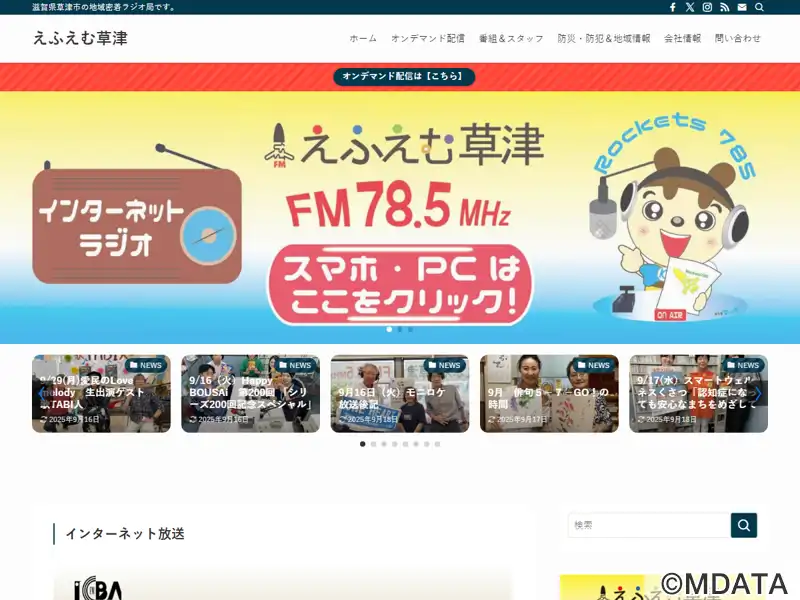This screenshot has width=800, height=600.
Task: Tap the オンデマンド配信は【こちら】 button
Action: point(403,77)
